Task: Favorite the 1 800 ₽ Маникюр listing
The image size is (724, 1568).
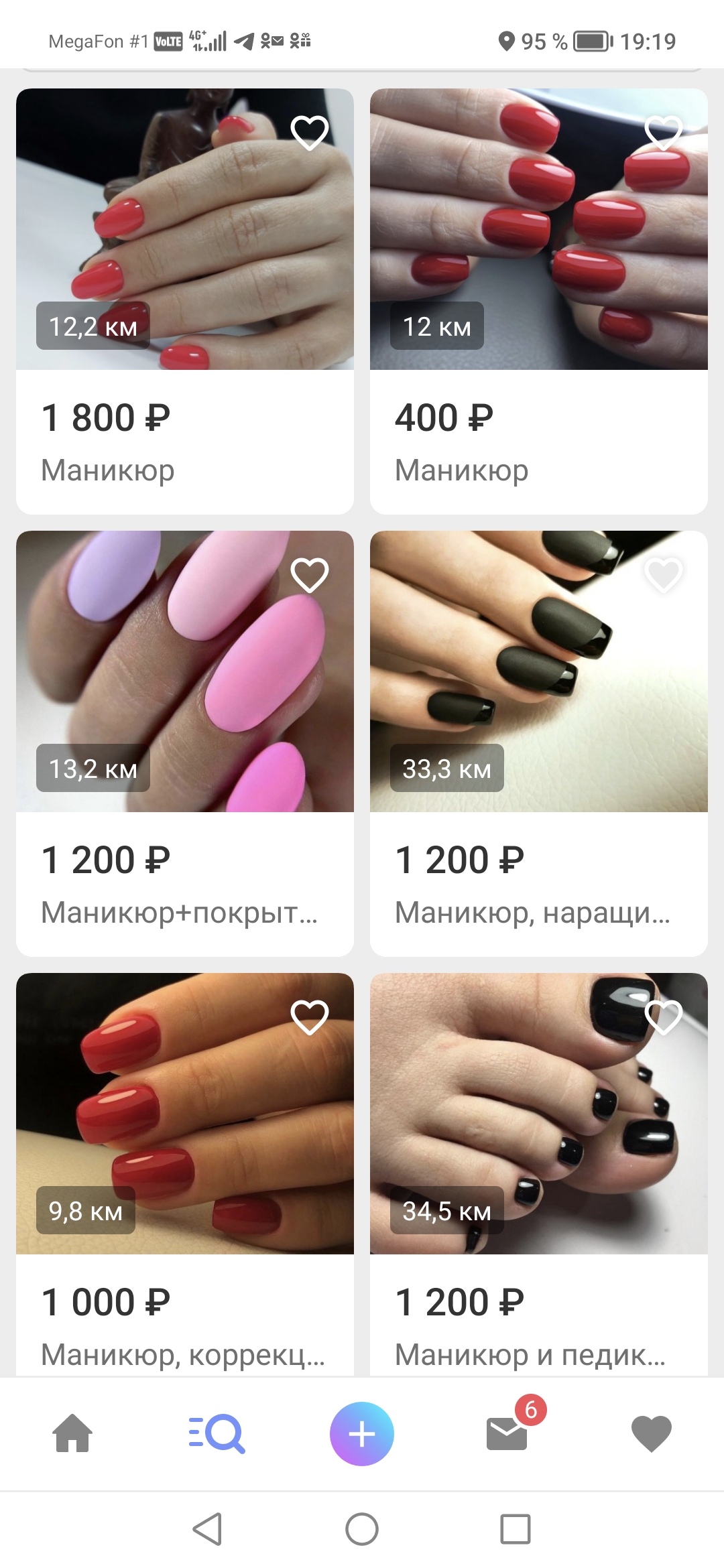Action: pyautogui.click(x=309, y=133)
